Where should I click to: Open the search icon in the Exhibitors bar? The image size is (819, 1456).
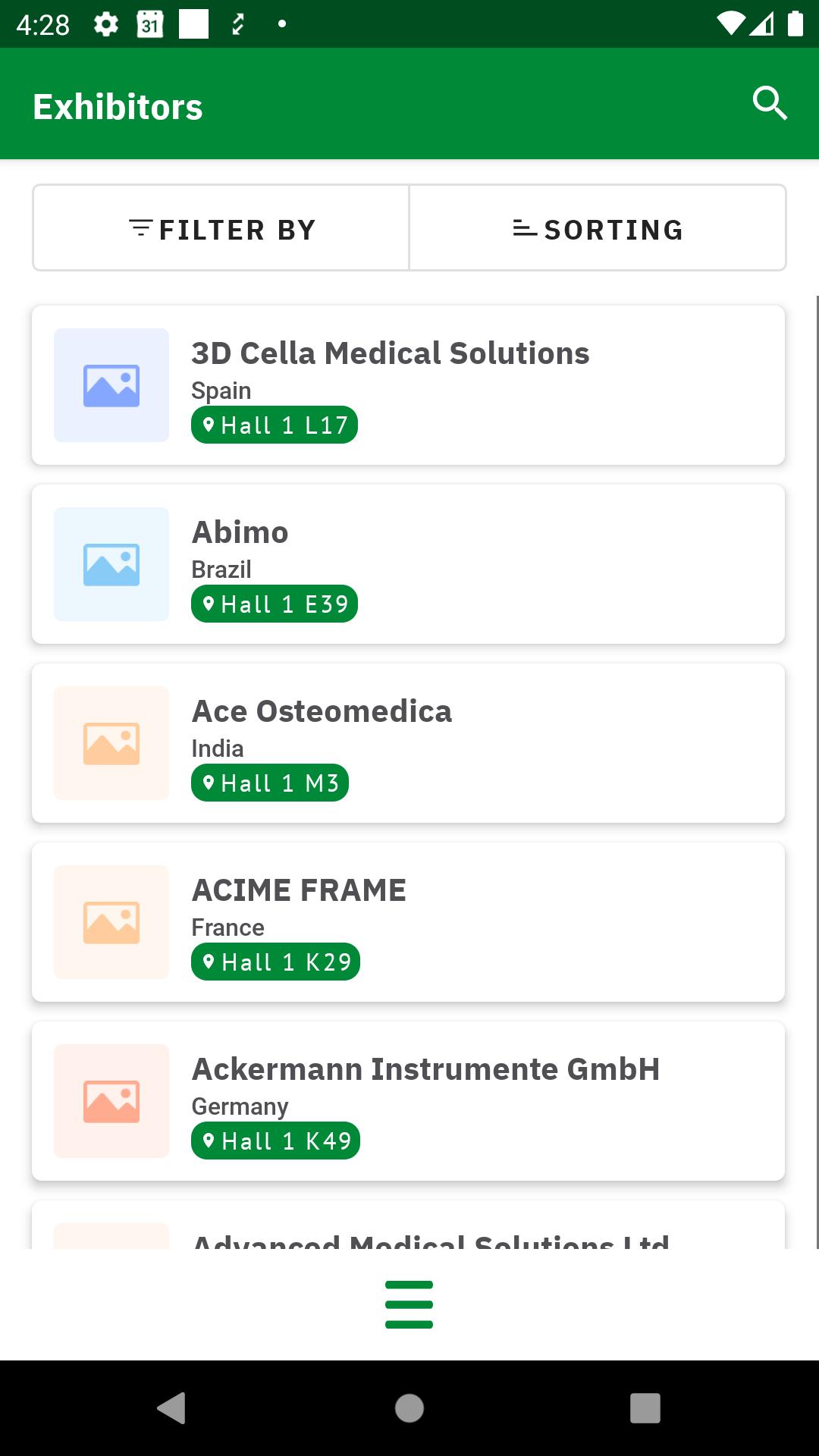pyautogui.click(x=770, y=103)
